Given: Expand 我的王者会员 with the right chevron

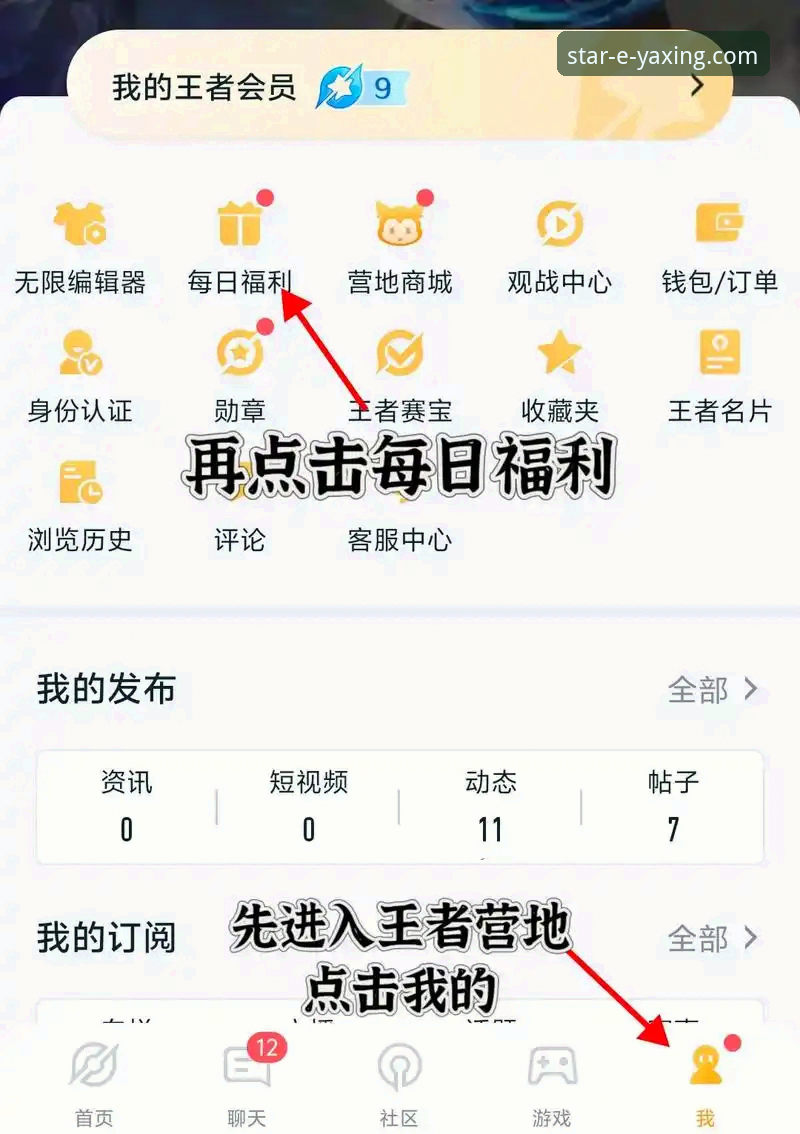Looking at the screenshot, I should [697, 87].
